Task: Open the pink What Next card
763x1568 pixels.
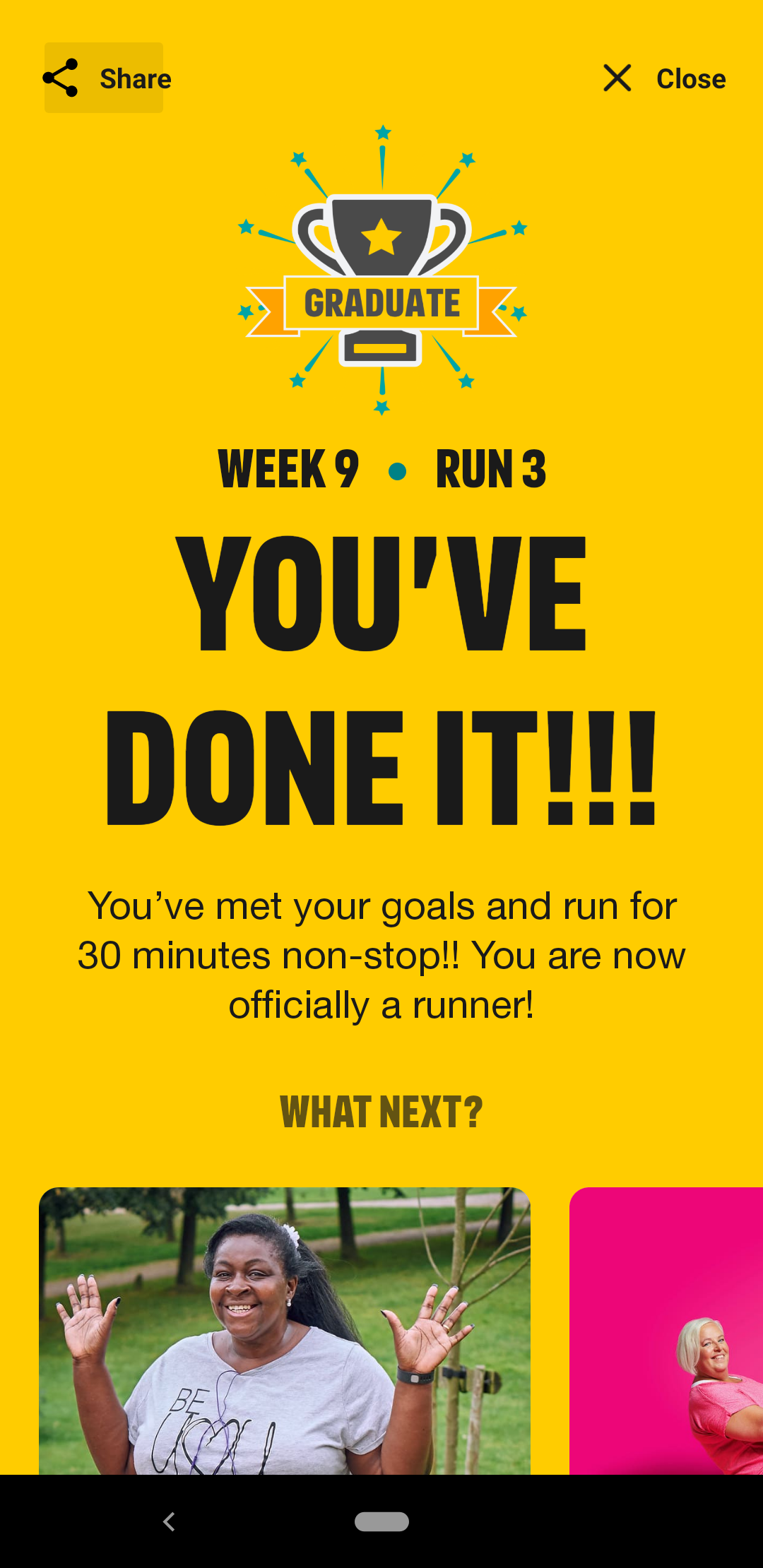Action: pyautogui.click(x=666, y=1331)
